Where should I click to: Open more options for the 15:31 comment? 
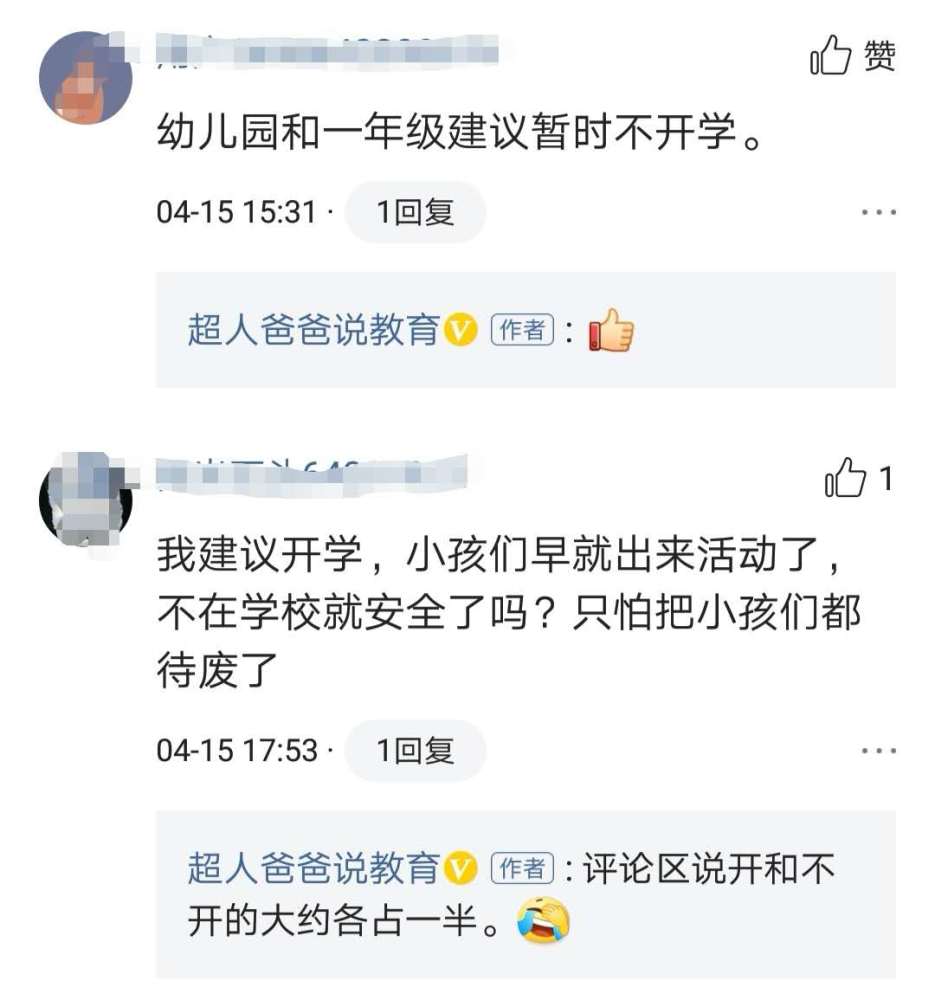click(878, 213)
